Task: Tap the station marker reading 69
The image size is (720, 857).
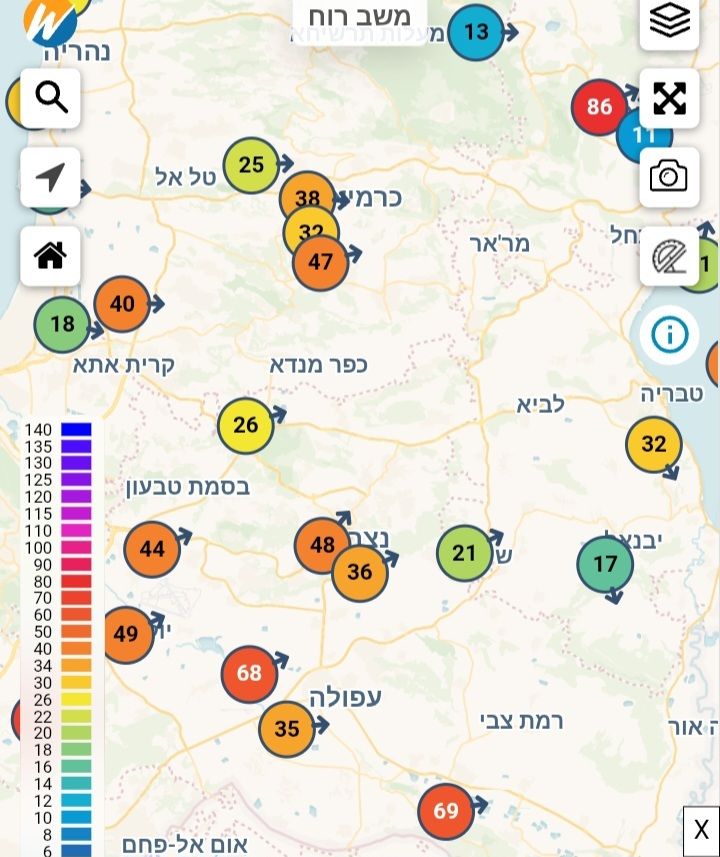Action: (x=446, y=811)
